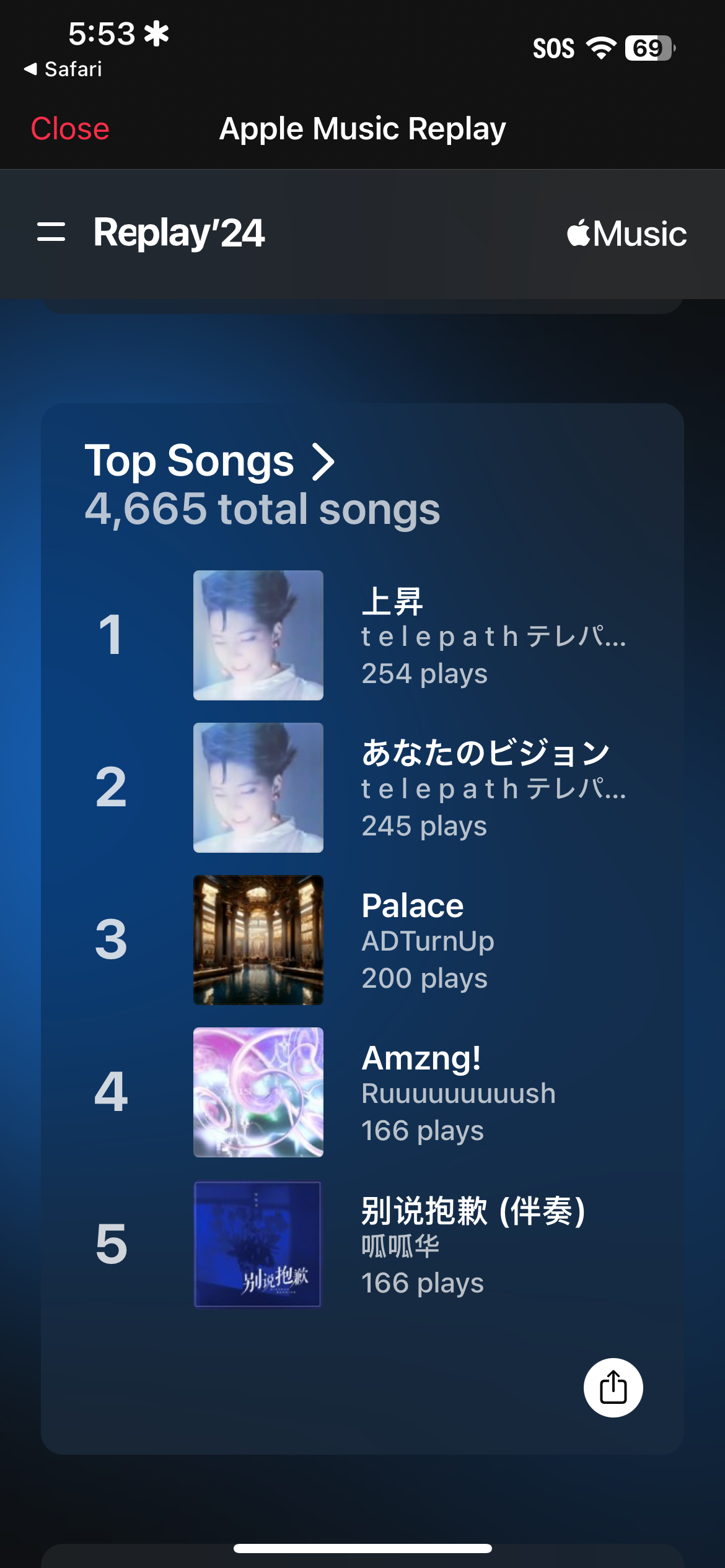Open the full Top Songs list

209,461
